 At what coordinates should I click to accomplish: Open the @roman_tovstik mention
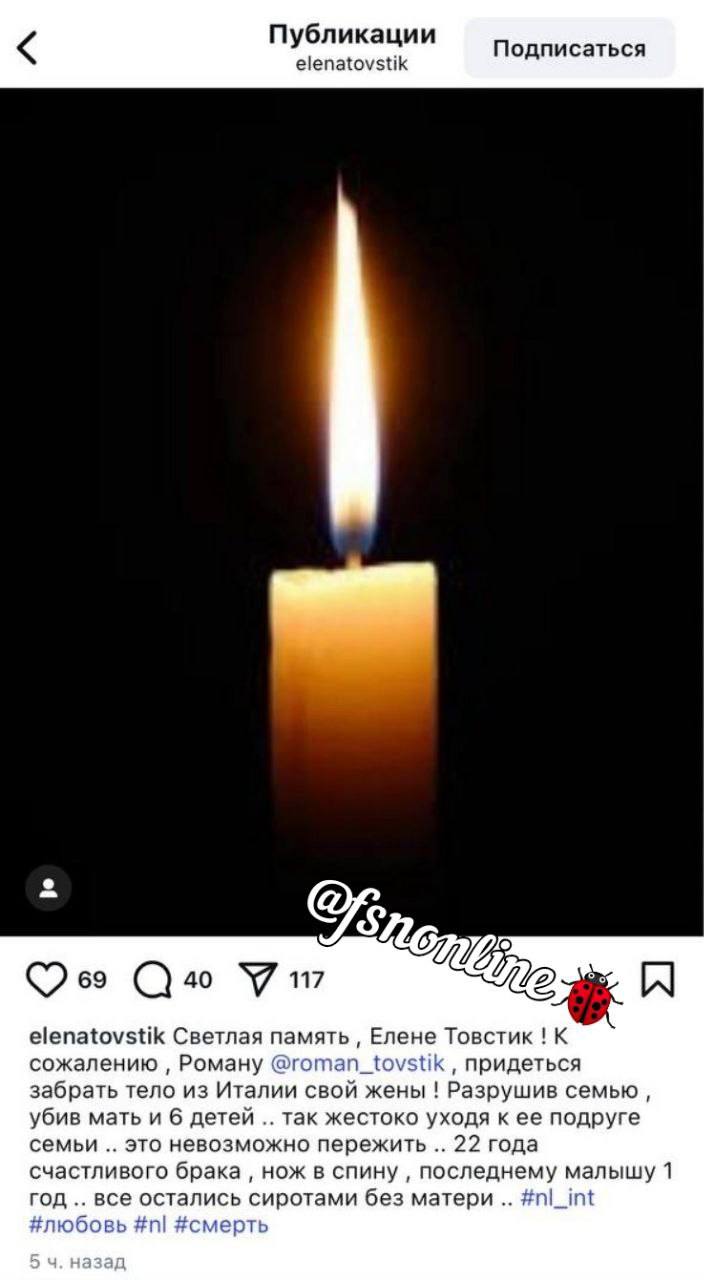[357, 1061]
